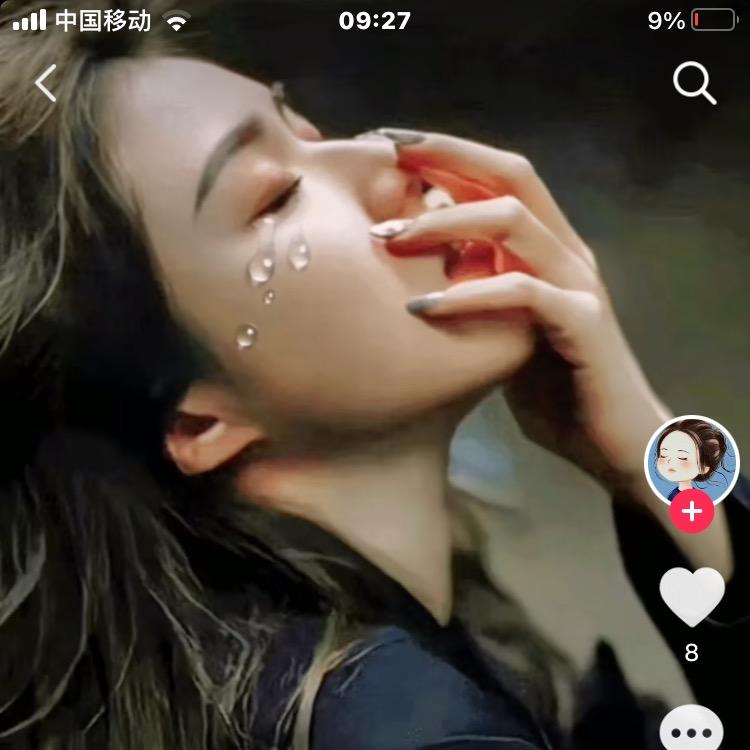Open the creator's profile avatar
Image resolution: width=750 pixels, height=750 pixels.
[691, 460]
